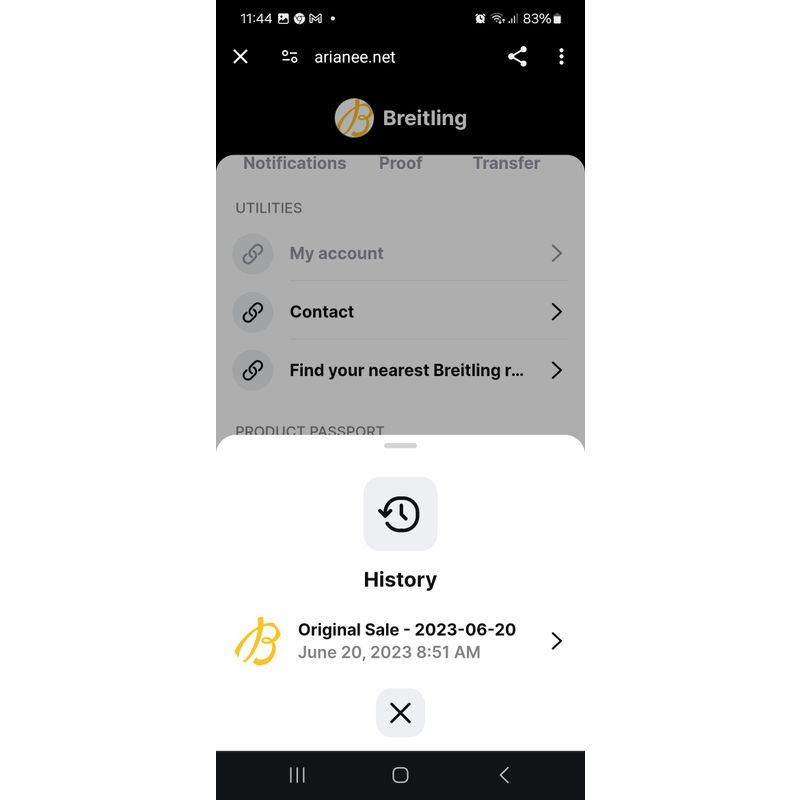Tap the sheet drag handle
The width and height of the screenshot is (800, 800).
tap(400, 446)
